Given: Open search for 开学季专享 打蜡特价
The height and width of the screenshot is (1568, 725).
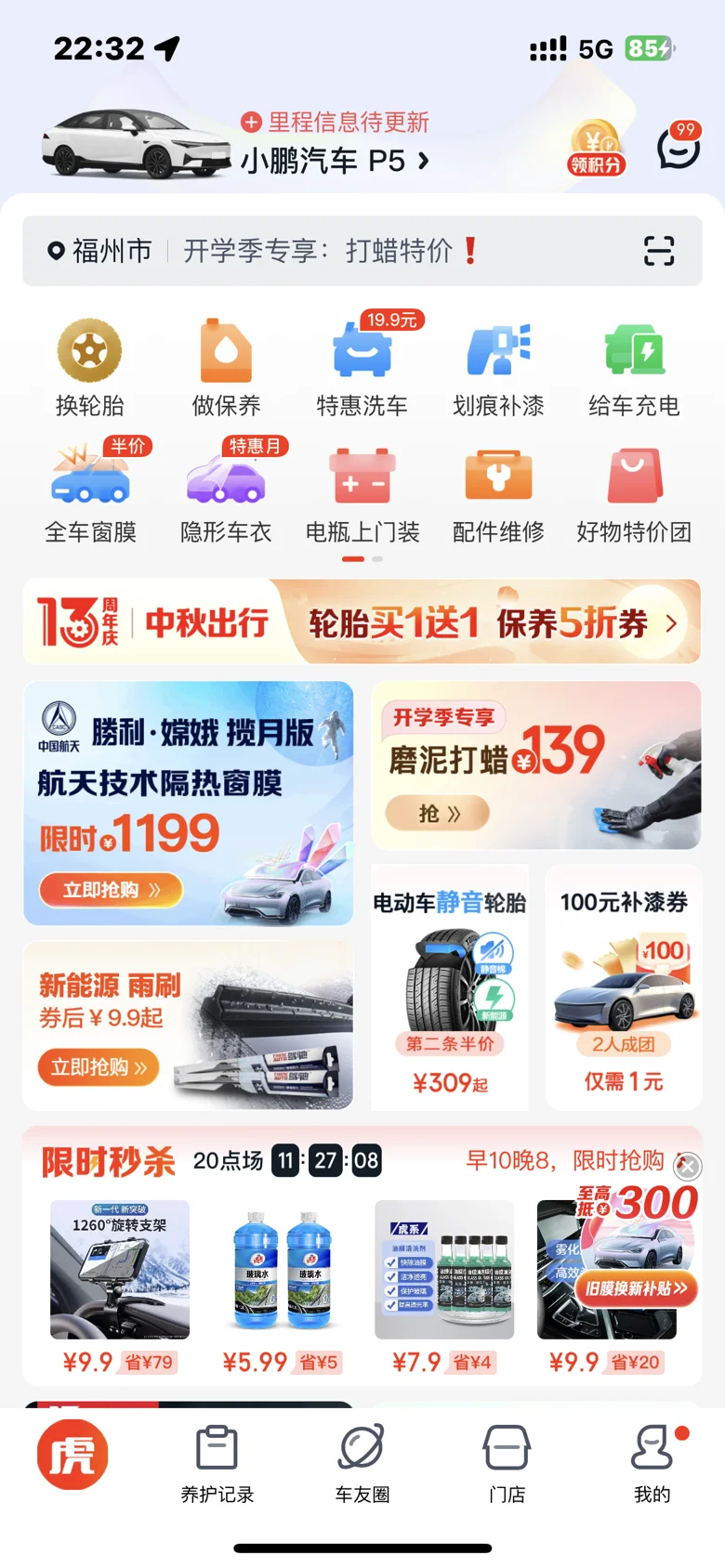Looking at the screenshot, I should pos(330,251).
